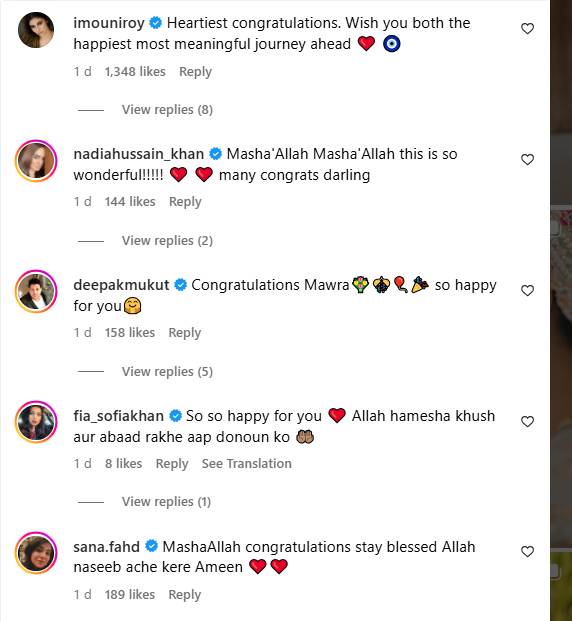This screenshot has width=572, height=621.
Task: Open deepakmukut's profile picture
Action: click(36, 291)
